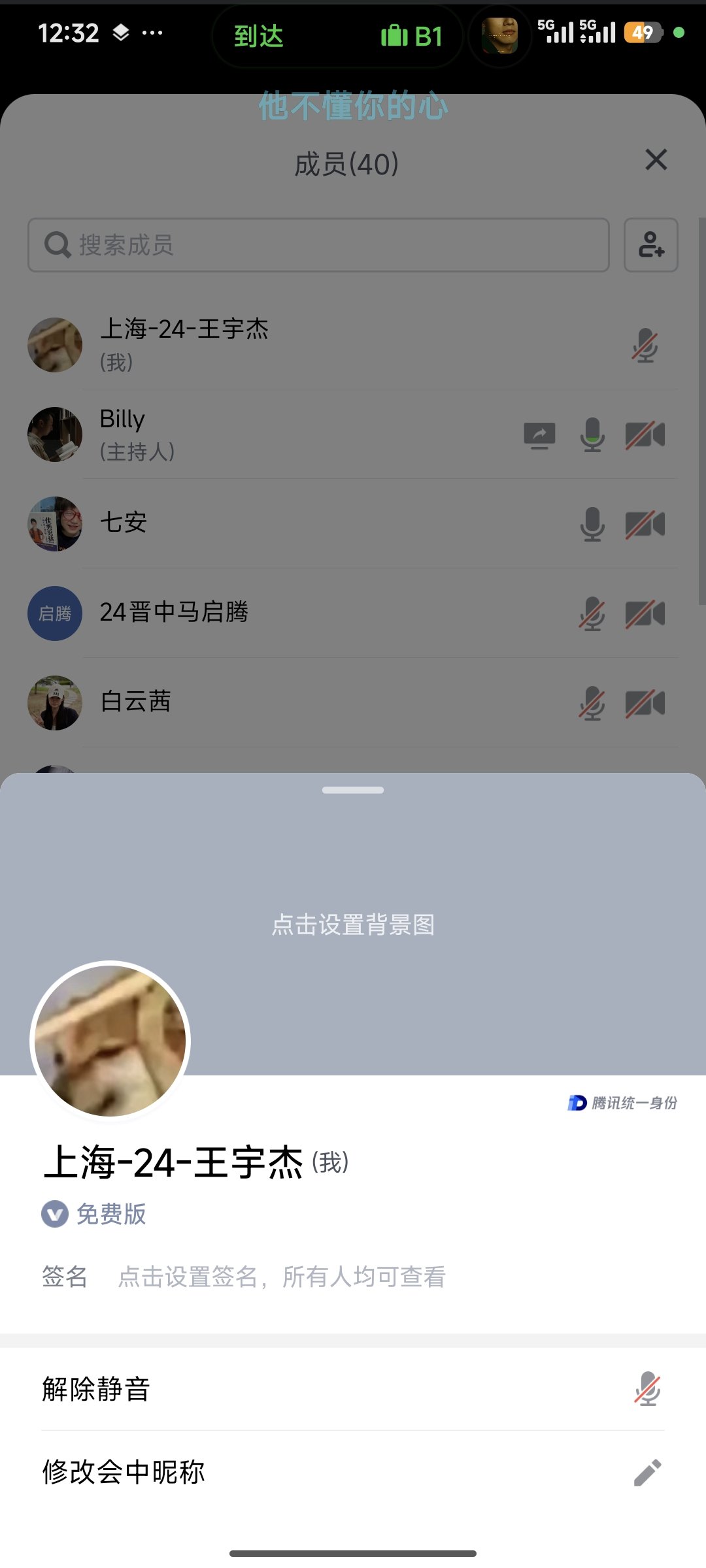Tap 点击设置背景图 to set background

[x=353, y=924]
